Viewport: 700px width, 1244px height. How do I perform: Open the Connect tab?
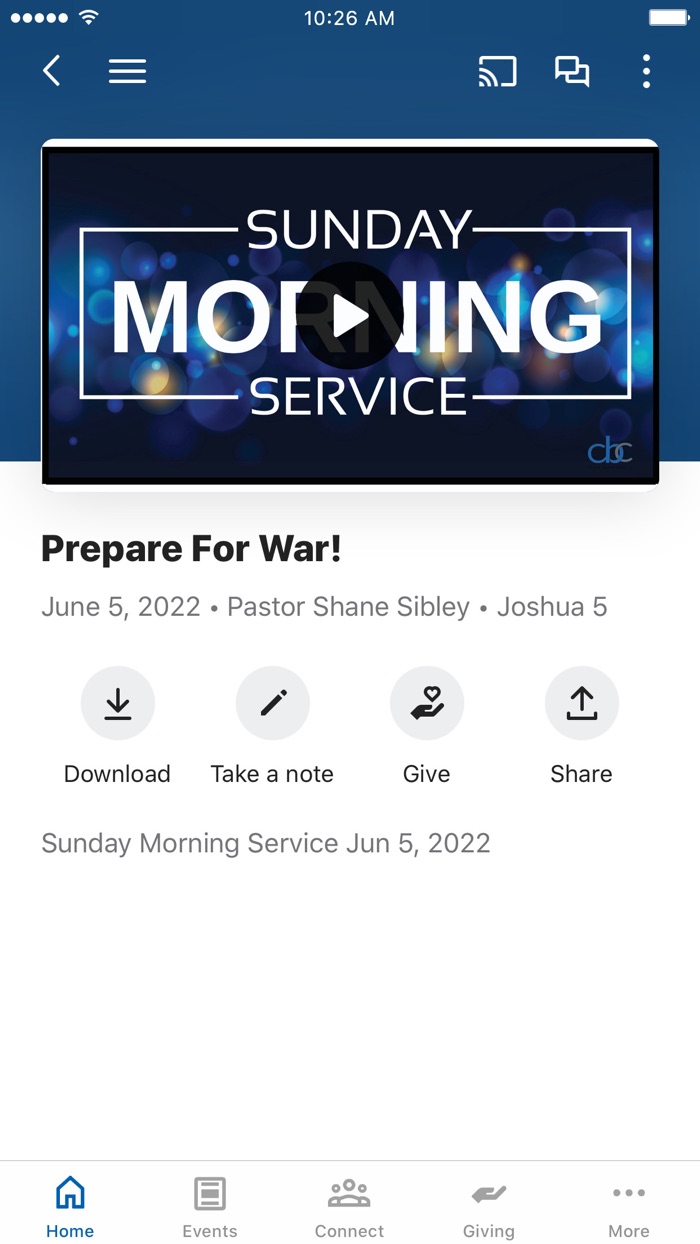349,1207
